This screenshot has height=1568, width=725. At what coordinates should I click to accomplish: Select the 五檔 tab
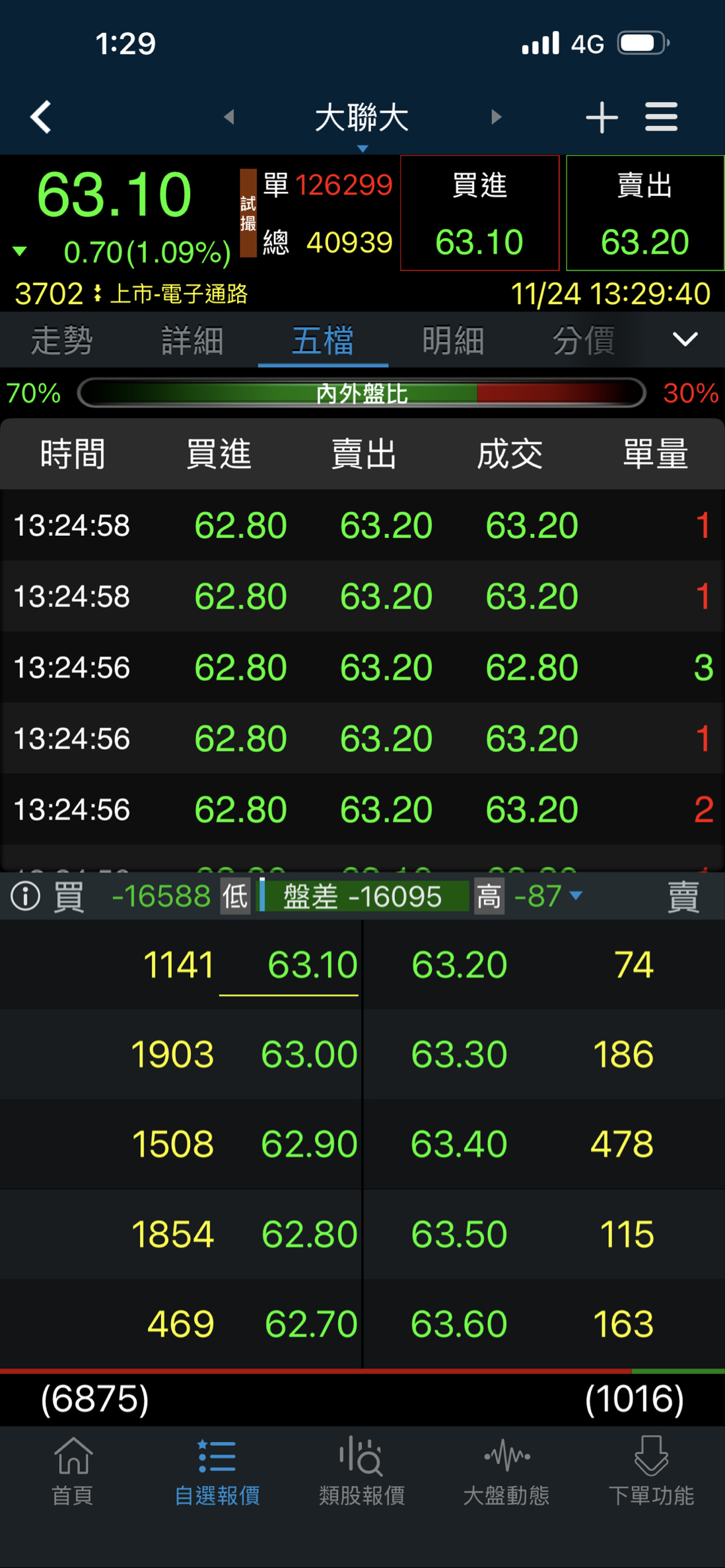[x=323, y=341]
